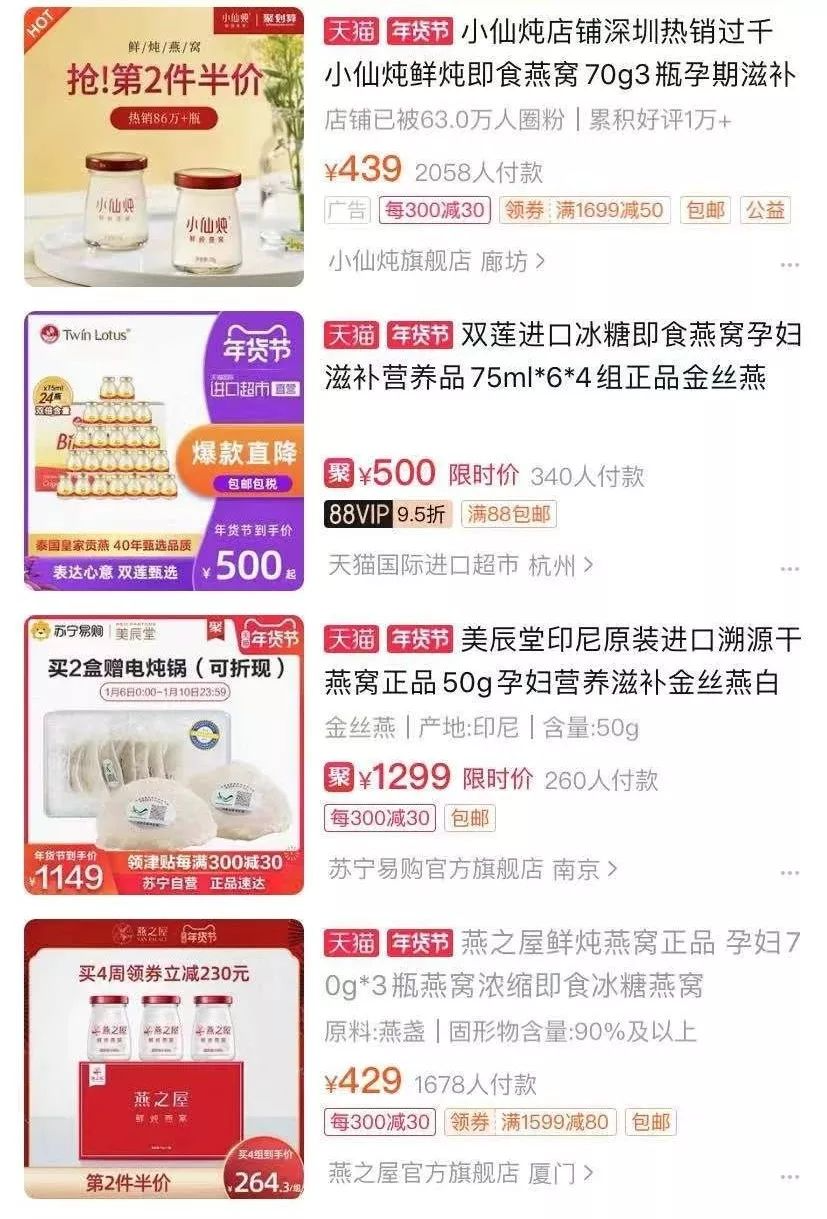Open more options for 小仙炖 listing
Screen dimensions: 827x1219
pos(789,265)
